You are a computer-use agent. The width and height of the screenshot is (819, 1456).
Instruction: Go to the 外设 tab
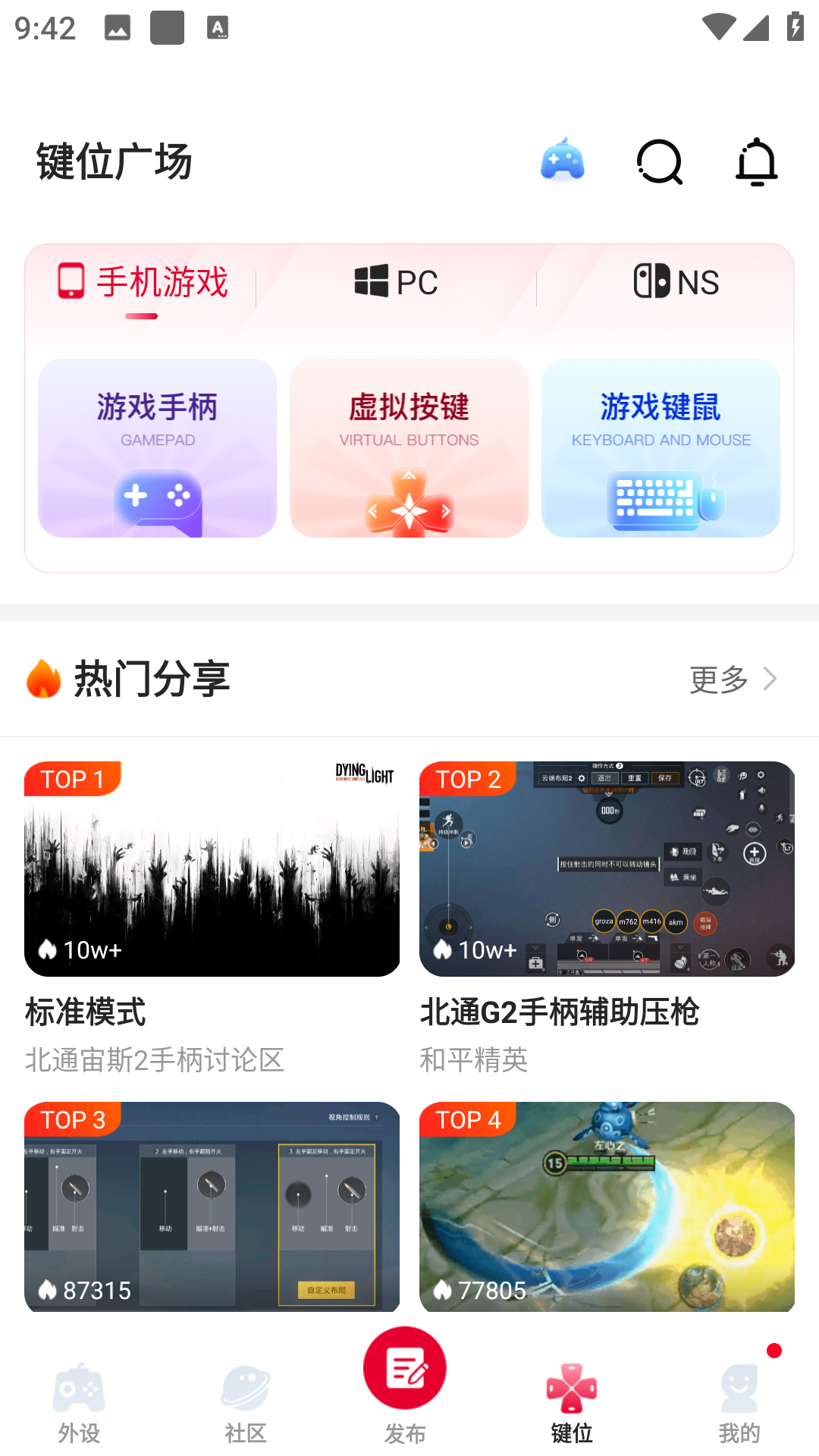(x=79, y=1404)
